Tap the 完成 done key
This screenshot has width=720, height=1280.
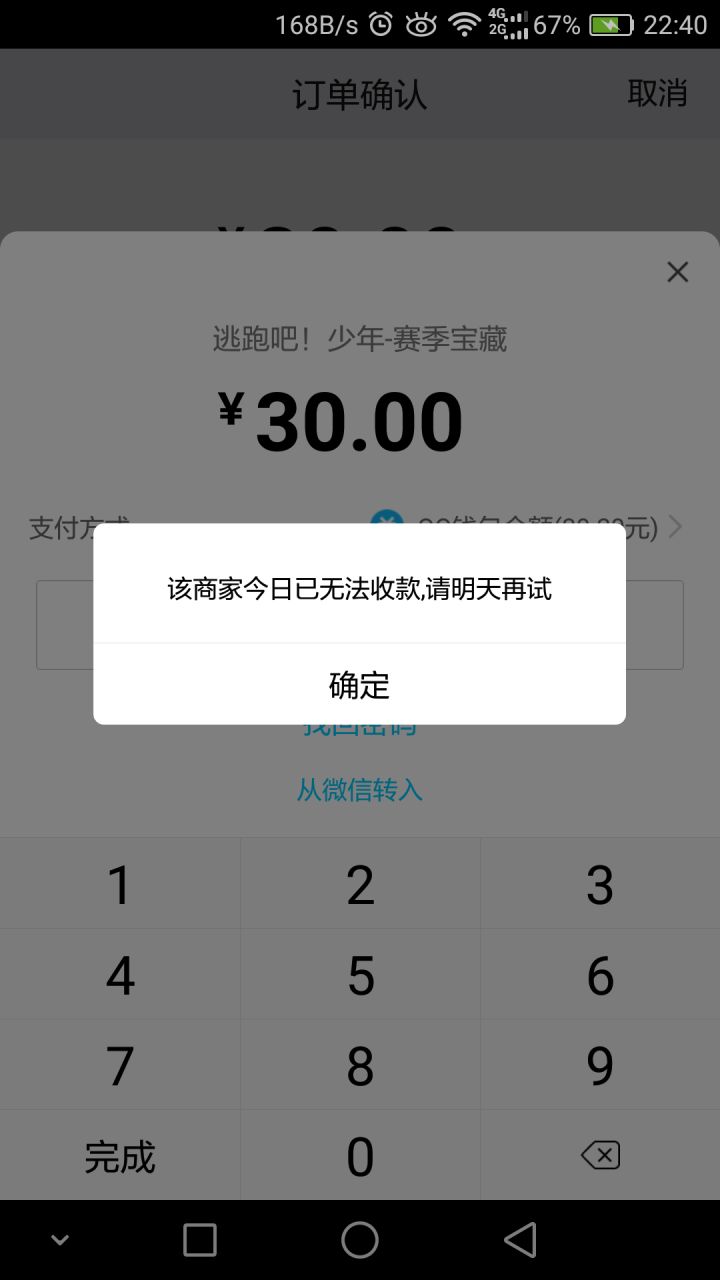119,1154
